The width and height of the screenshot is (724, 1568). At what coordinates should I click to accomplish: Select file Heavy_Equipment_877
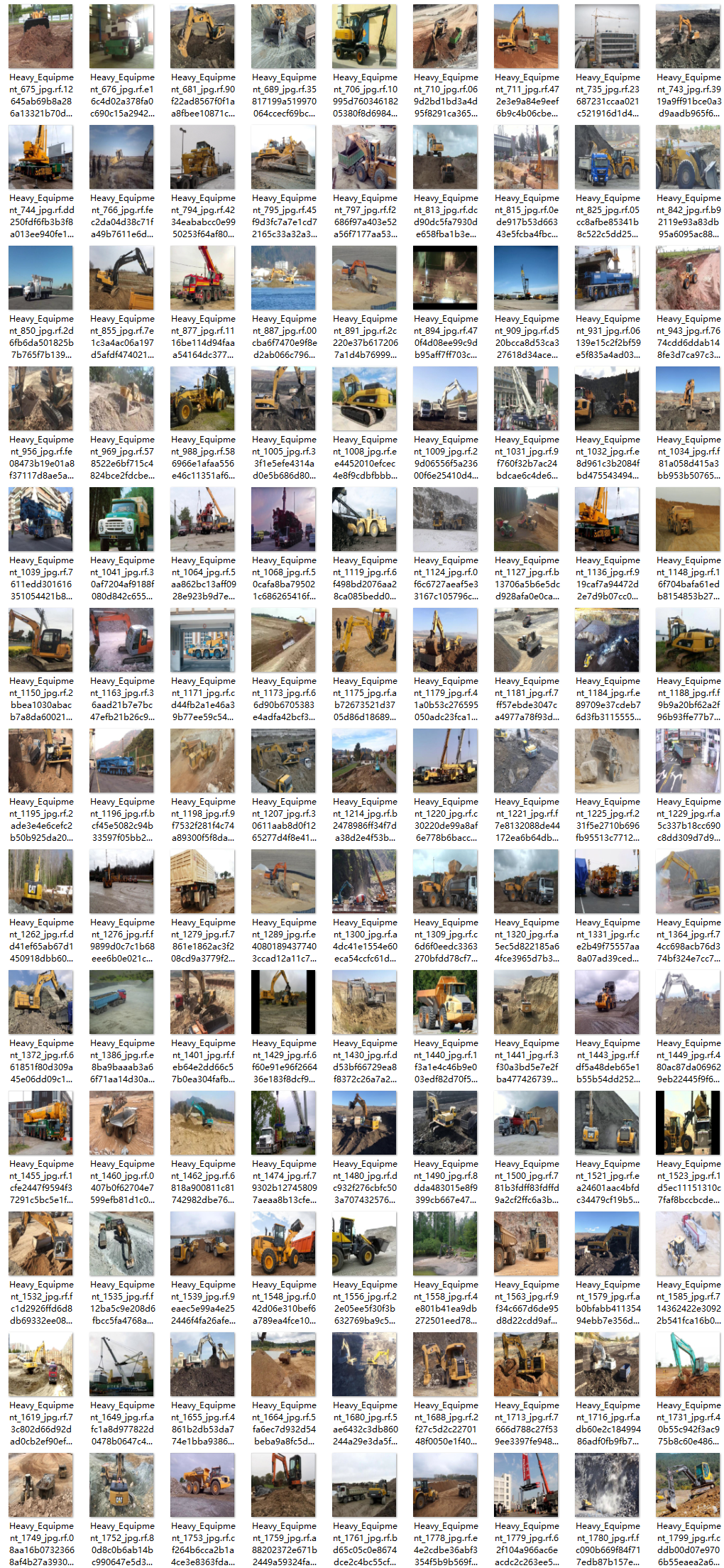click(x=202, y=278)
